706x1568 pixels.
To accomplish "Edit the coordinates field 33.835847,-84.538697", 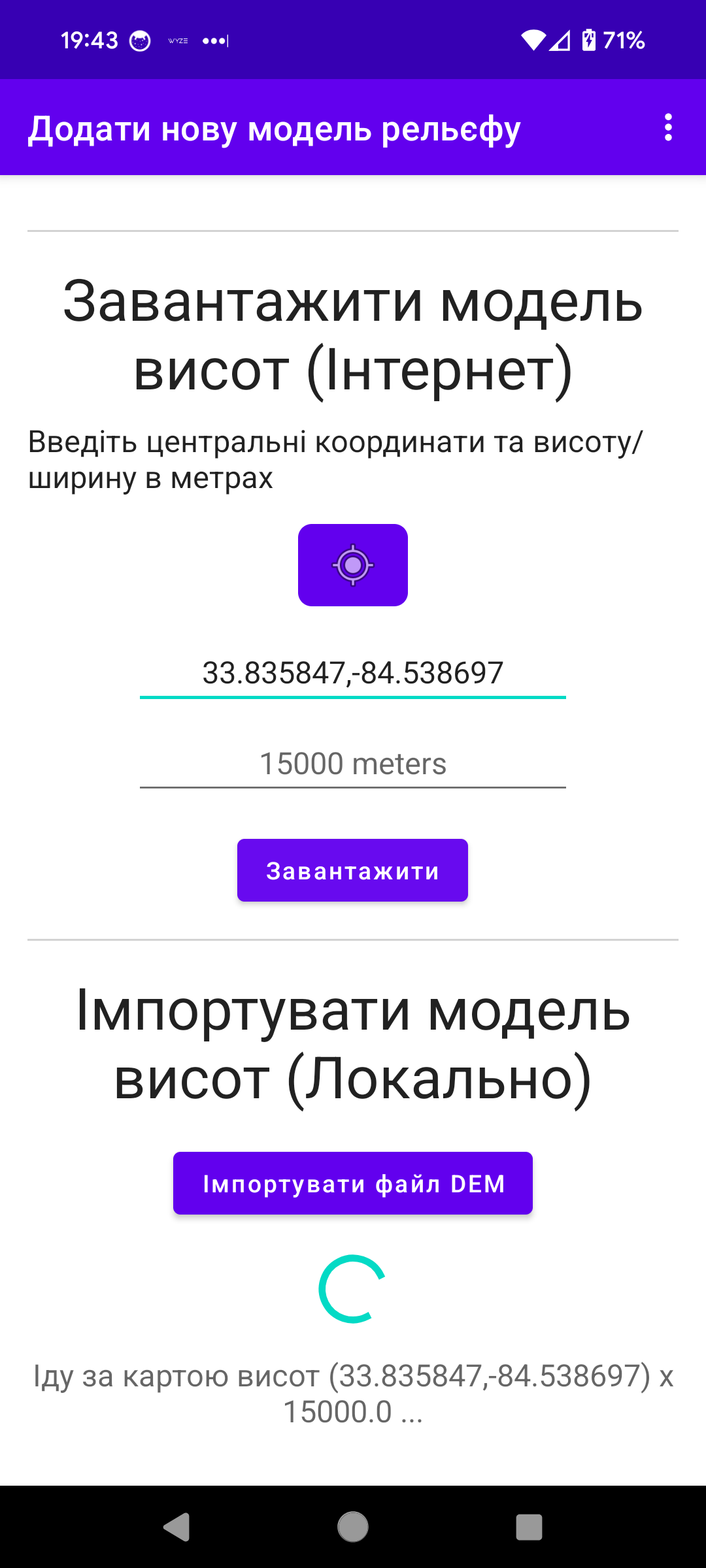I will [x=352, y=673].
